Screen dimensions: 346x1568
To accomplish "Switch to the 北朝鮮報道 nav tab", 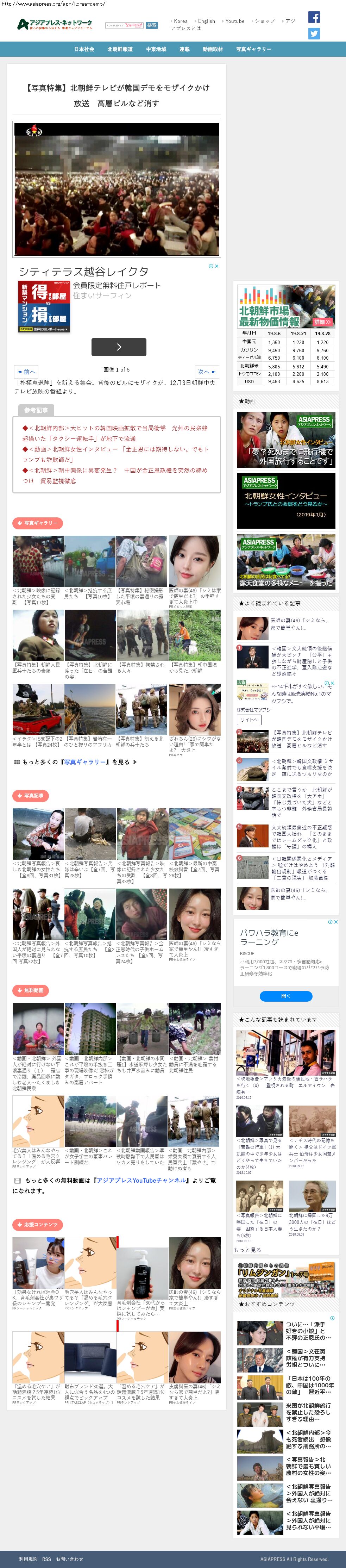I will (x=120, y=49).
